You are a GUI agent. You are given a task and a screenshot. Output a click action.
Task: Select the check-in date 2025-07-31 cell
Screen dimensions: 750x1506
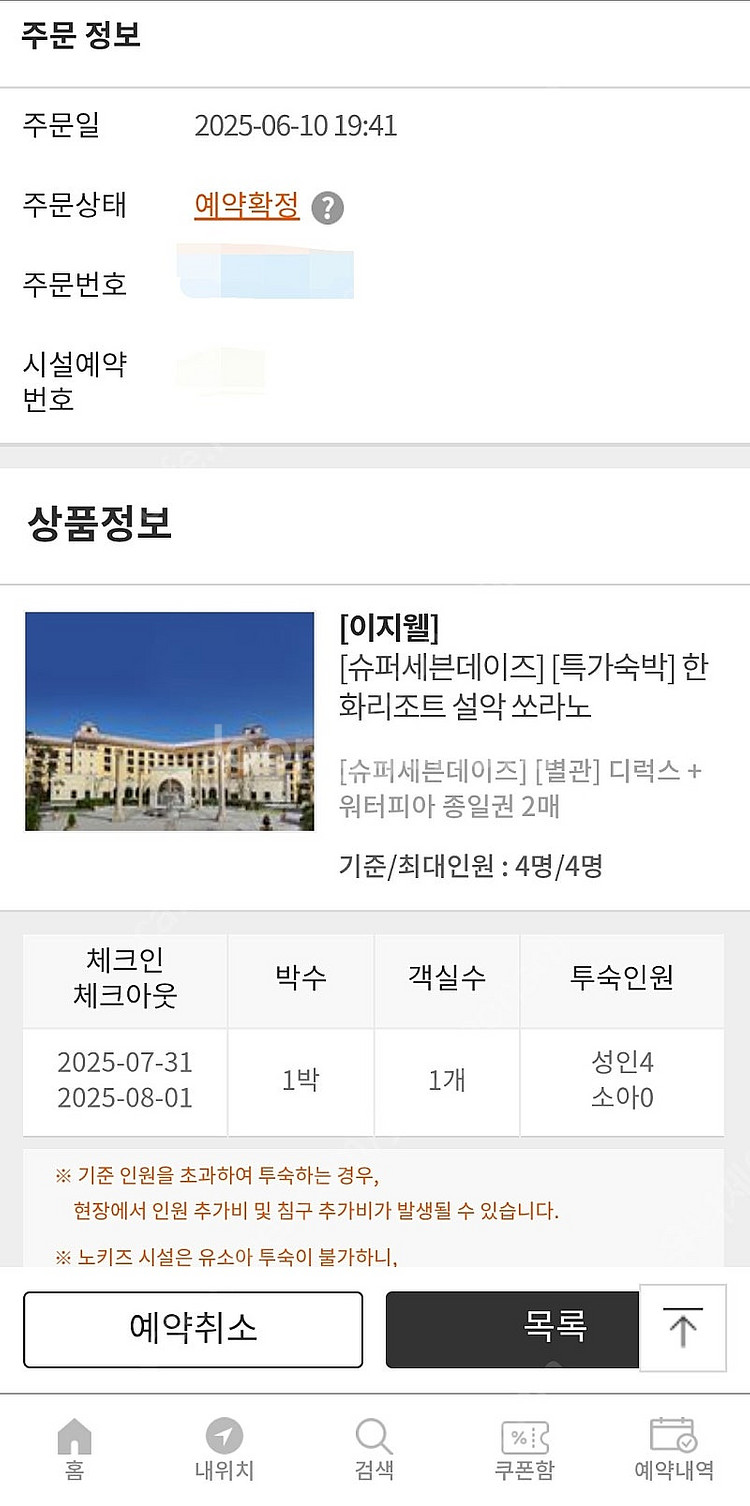pos(124,1082)
